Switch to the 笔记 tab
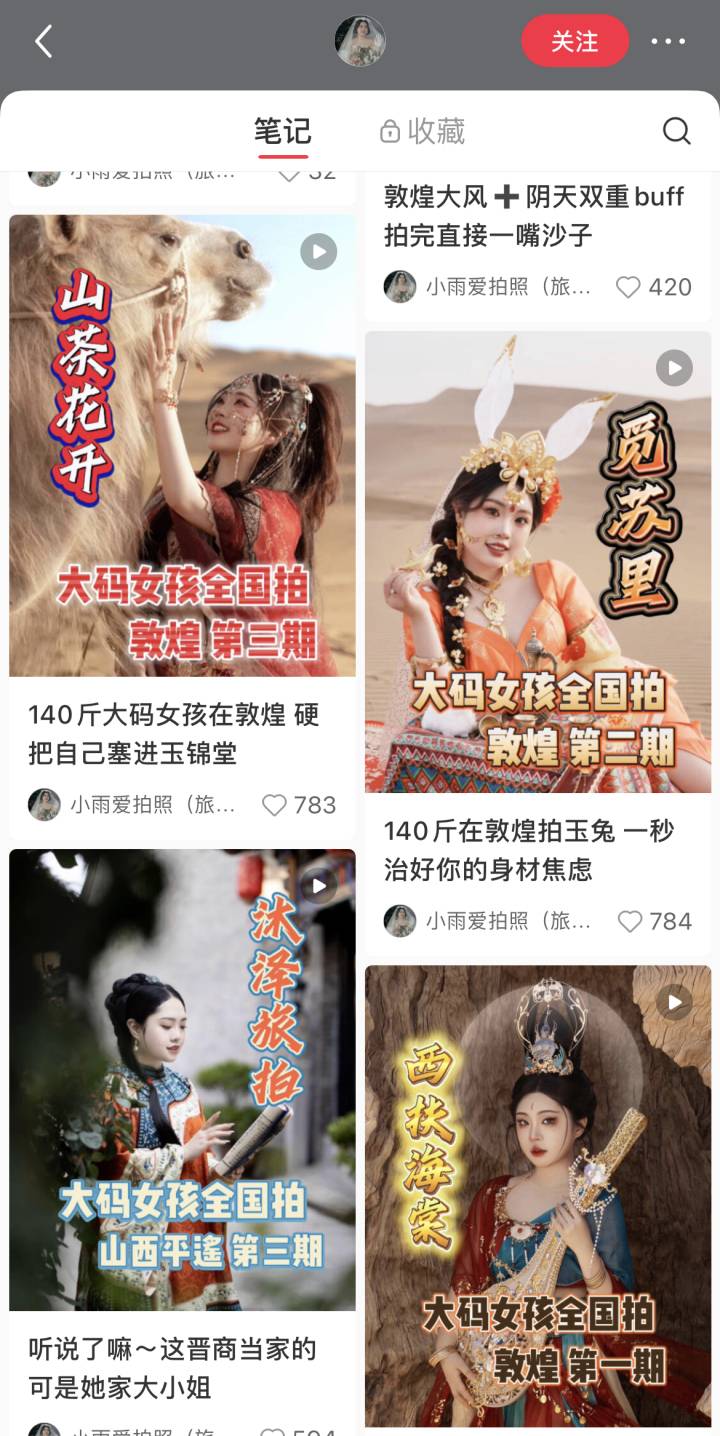The width and height of the screenshot is (720, 1436). pyautogui.click(x=282, y=131)
